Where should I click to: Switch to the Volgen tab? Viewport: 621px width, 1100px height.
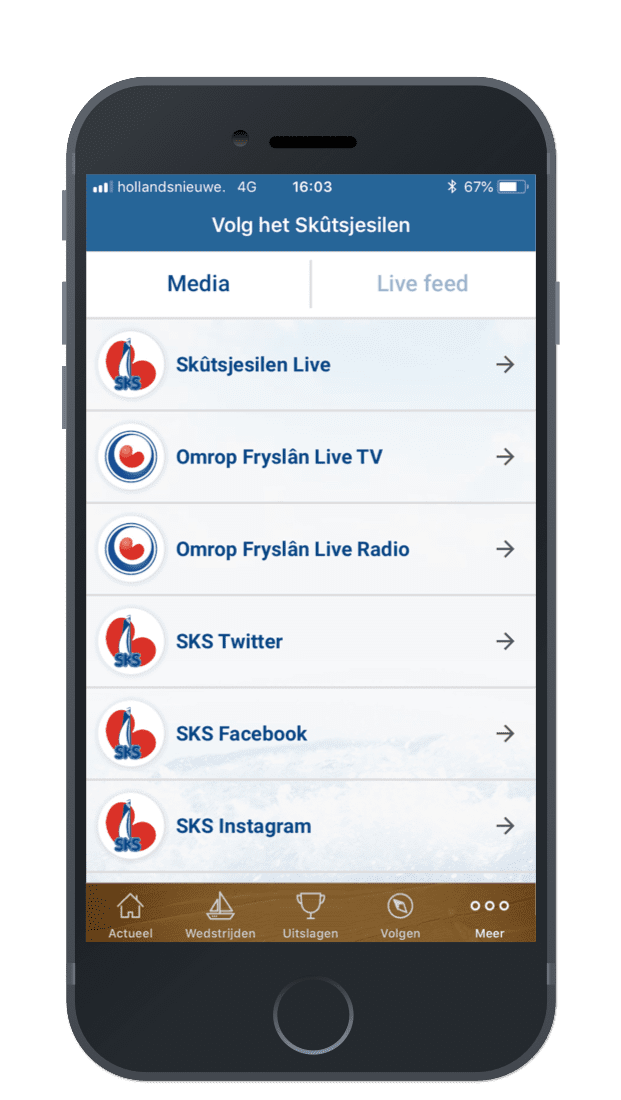(400, 913)
